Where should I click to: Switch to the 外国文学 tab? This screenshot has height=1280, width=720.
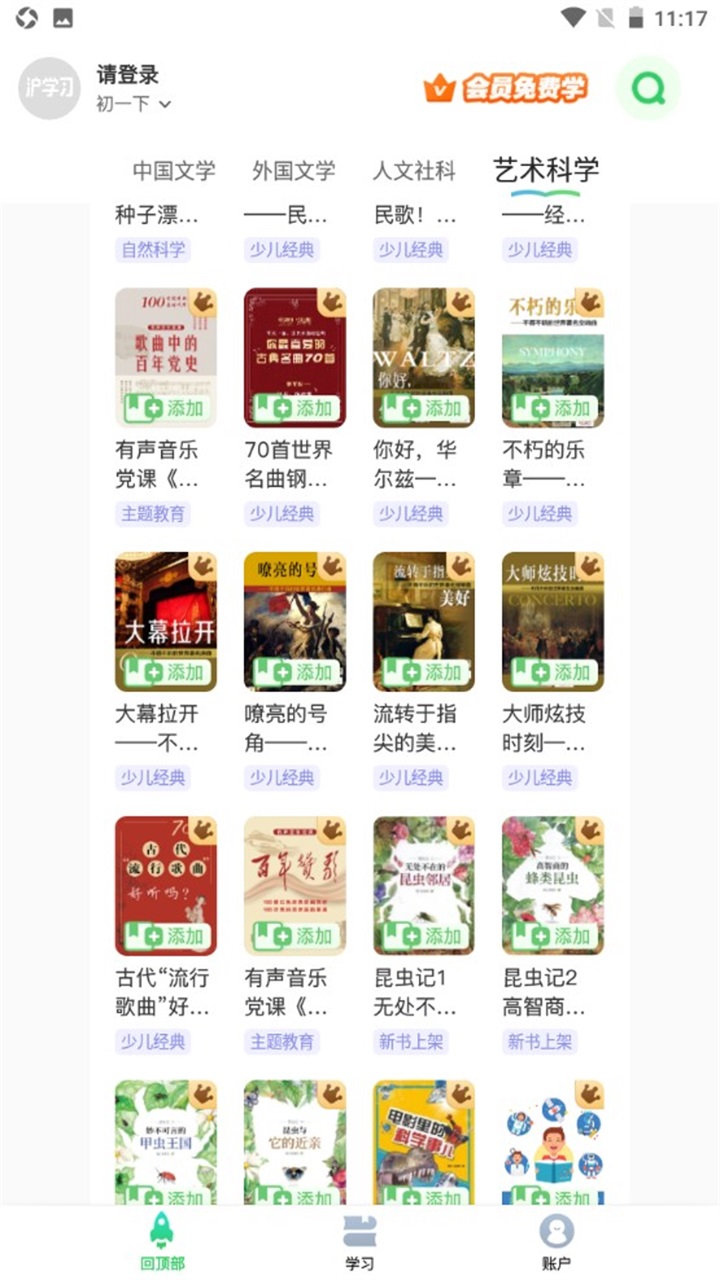pos(294,171)
